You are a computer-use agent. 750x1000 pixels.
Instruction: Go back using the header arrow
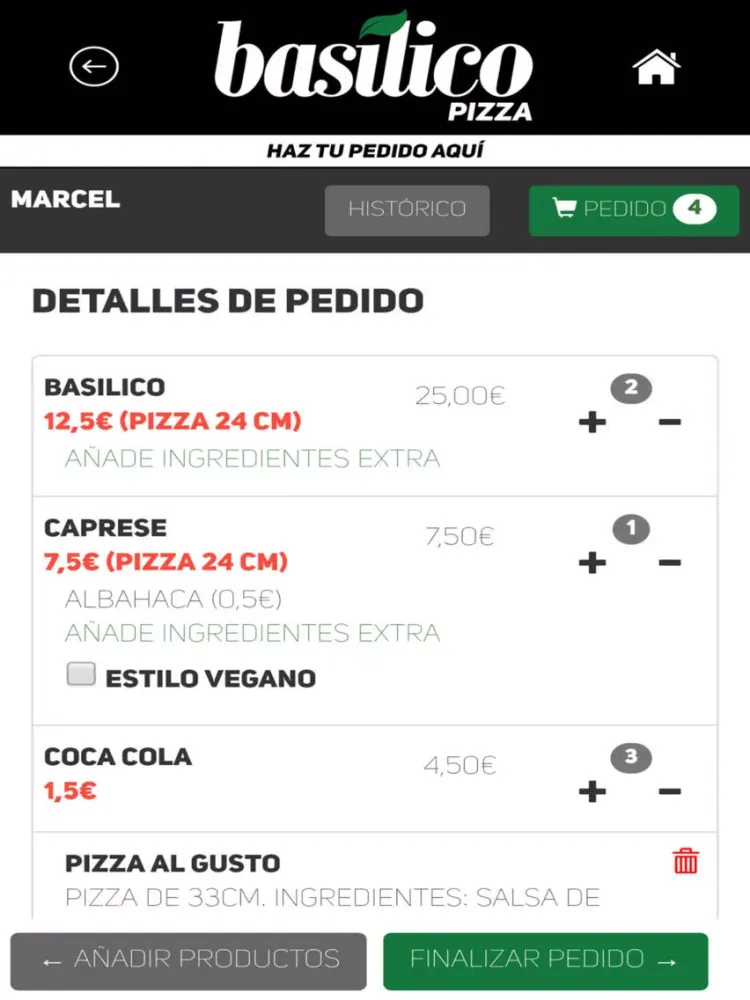(94, 67)
